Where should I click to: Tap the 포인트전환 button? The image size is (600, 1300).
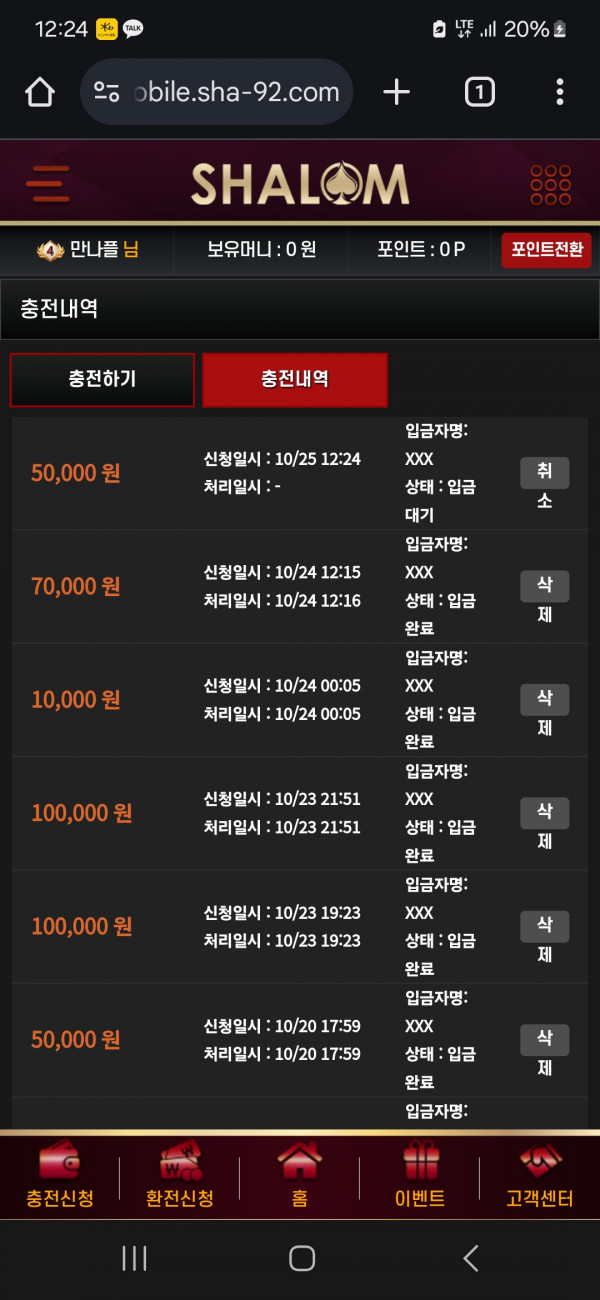coord(546,250)
